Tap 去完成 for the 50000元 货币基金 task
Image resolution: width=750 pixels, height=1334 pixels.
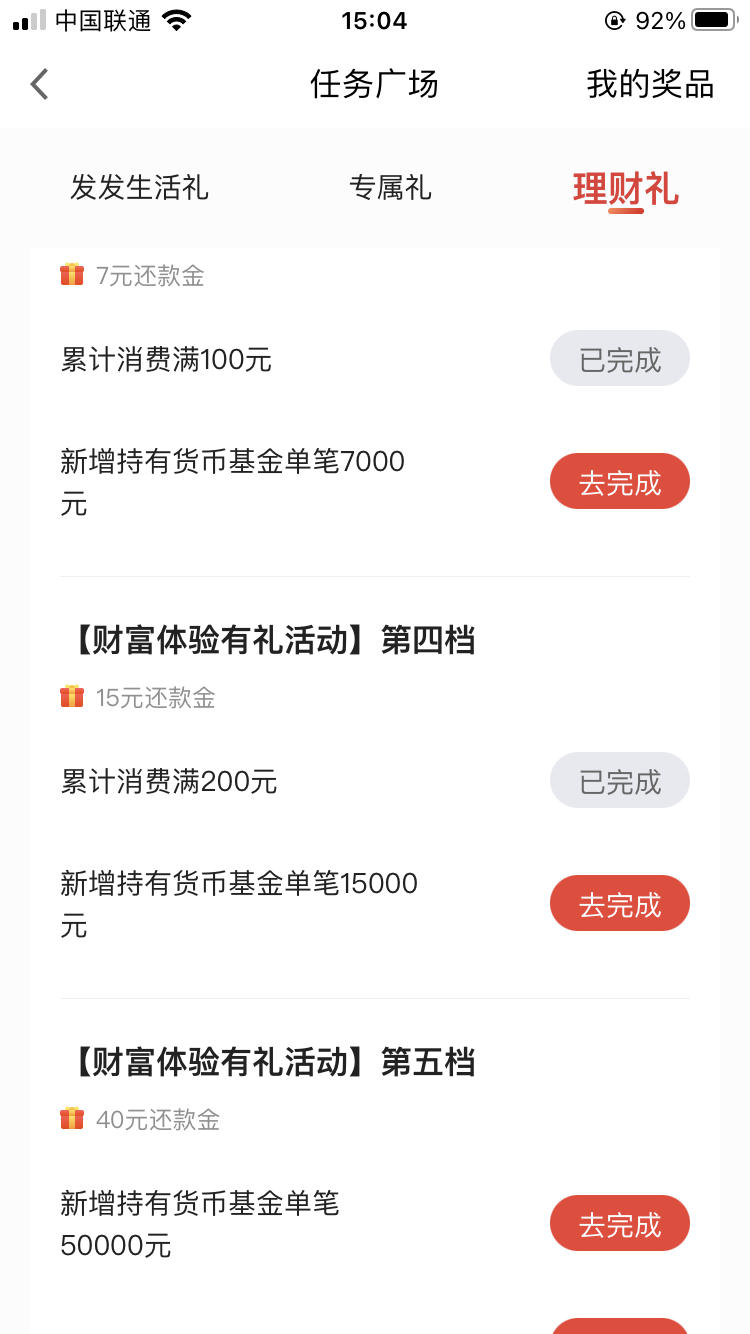(x=620, y=1224)
